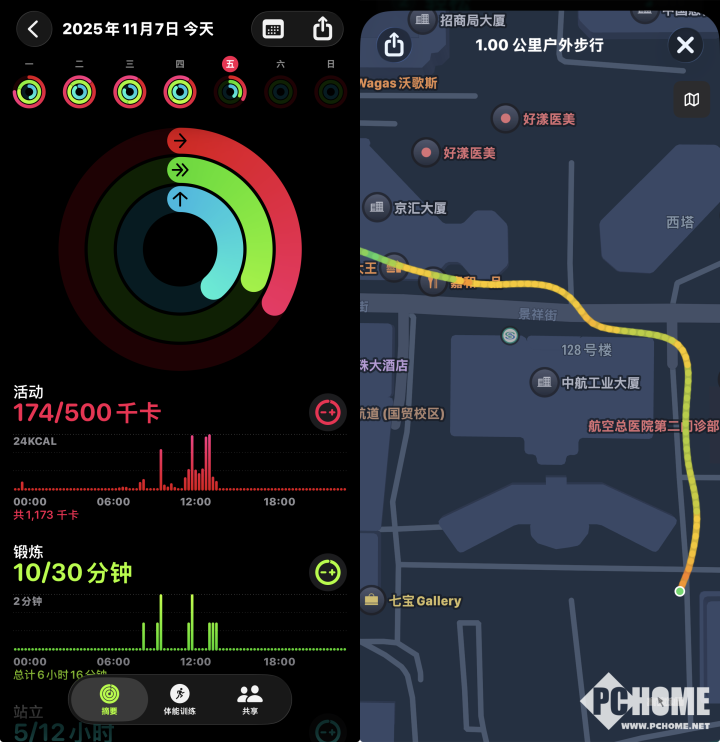The width and height of the screenshot is (720, 742).
Task: Switch to the 体能训练 tab
Action: [180, 698]
